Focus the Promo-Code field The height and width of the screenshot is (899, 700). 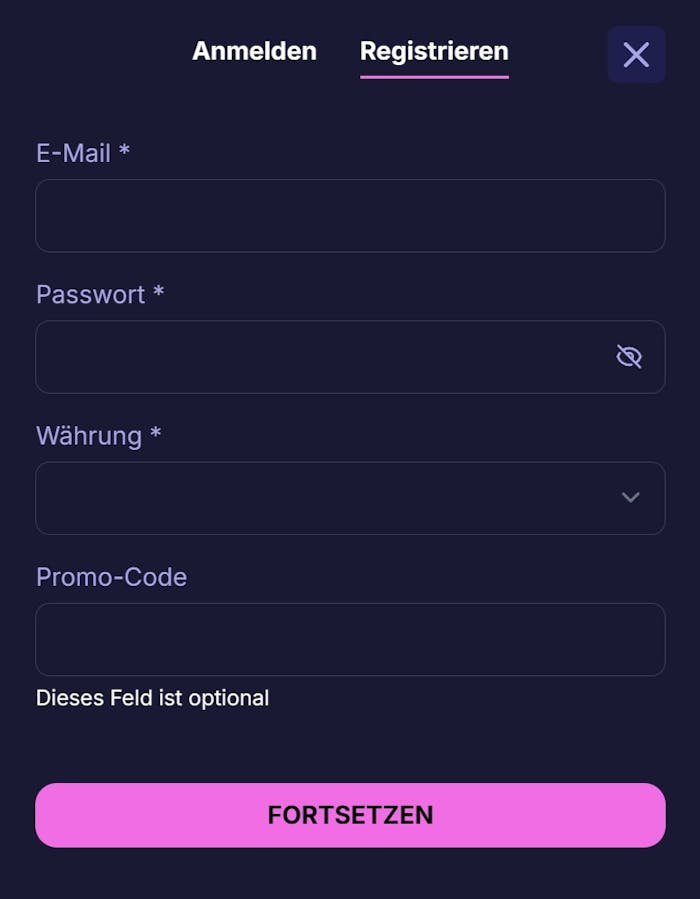[350, 639]
